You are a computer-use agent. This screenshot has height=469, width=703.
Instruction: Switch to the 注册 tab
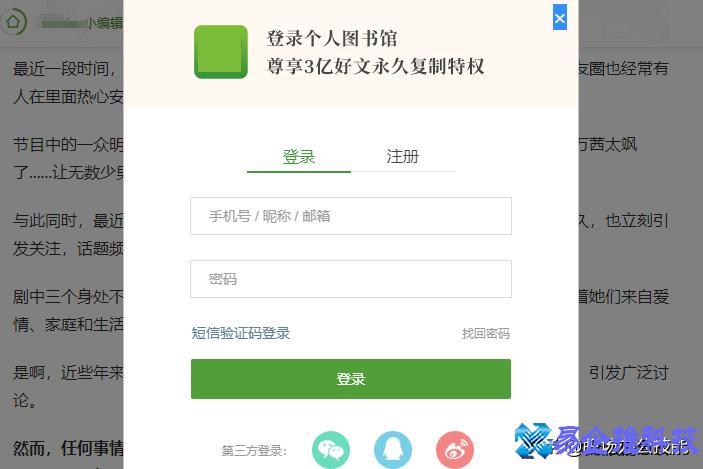(x=402, y=157)
